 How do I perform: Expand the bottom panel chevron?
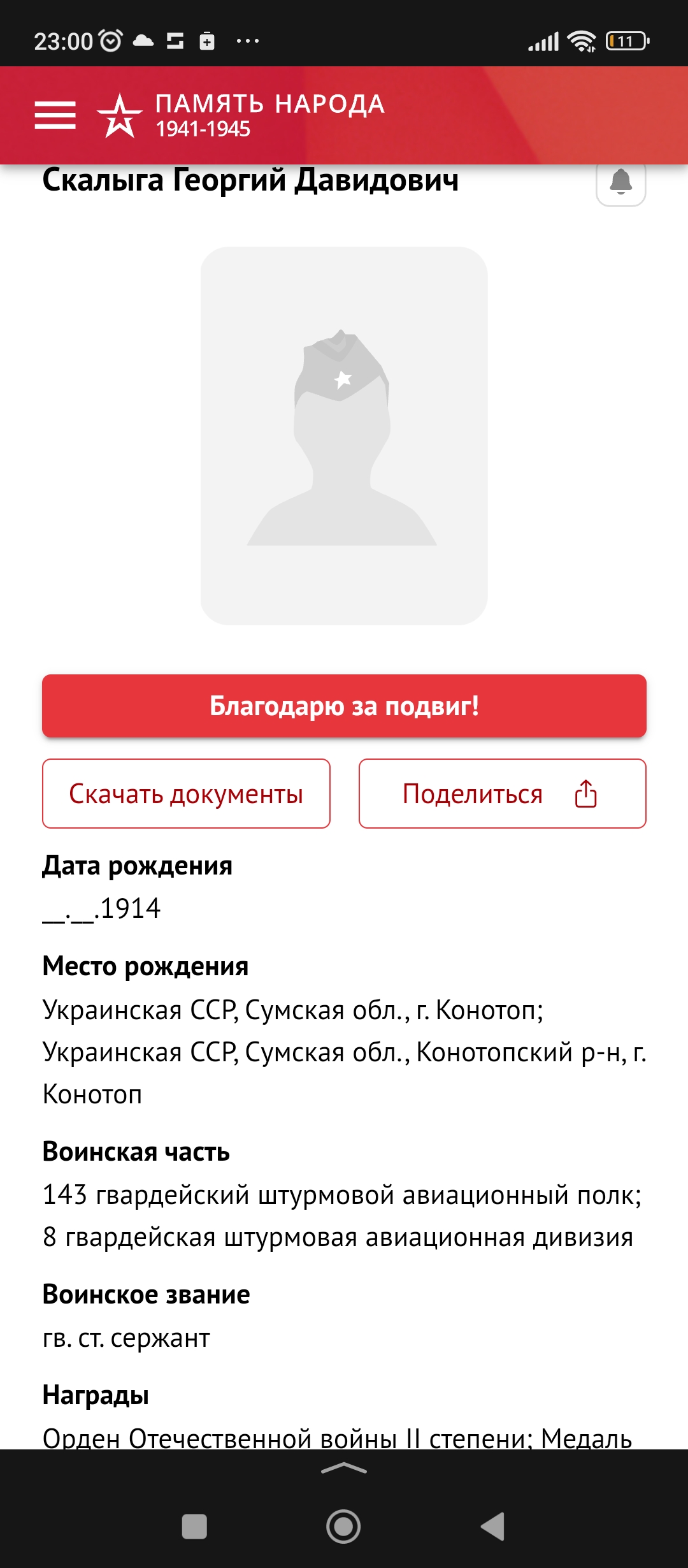(x=344, y=1469)
